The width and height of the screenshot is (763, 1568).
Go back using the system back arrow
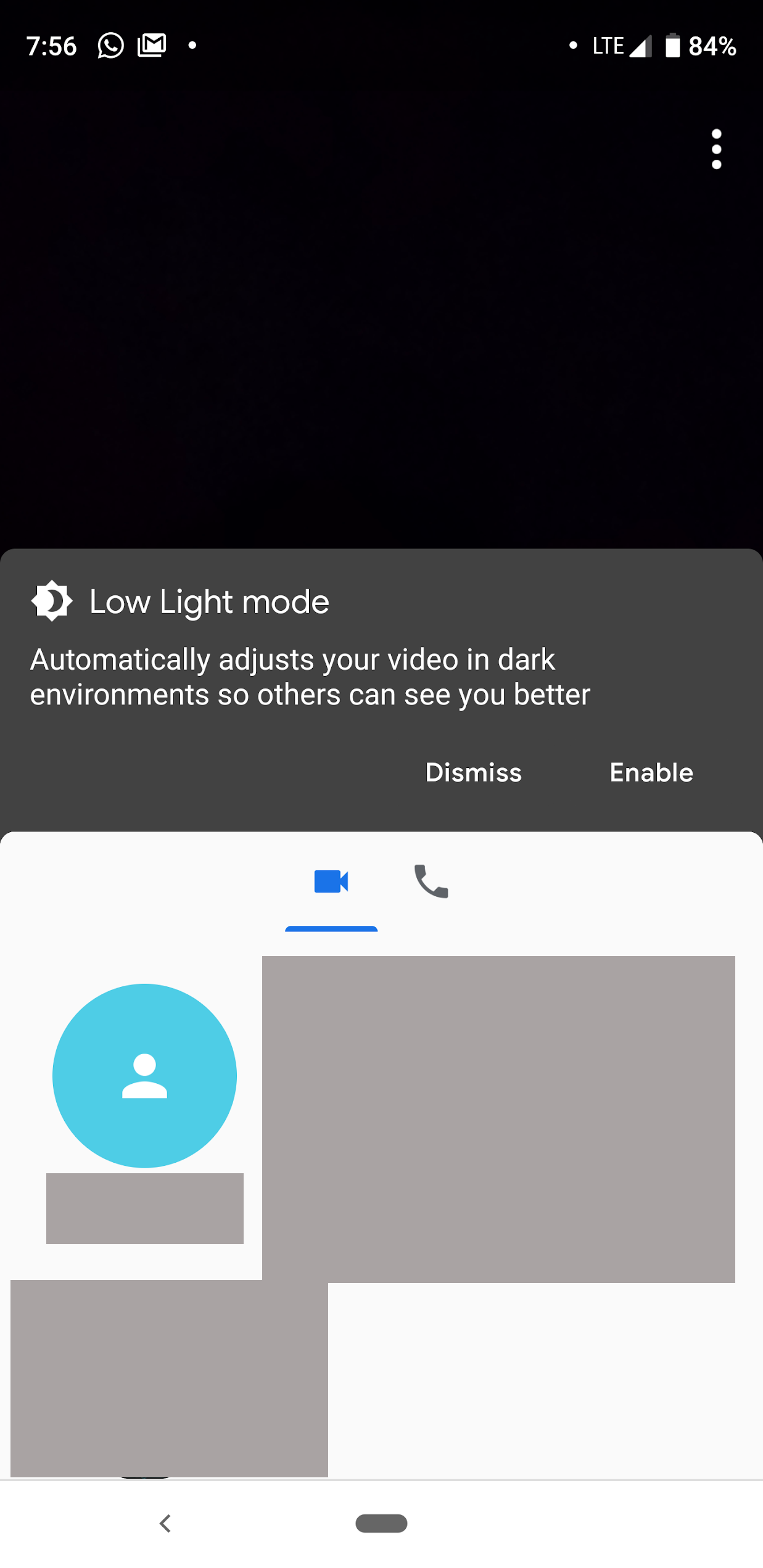[x=165, y=1523]
